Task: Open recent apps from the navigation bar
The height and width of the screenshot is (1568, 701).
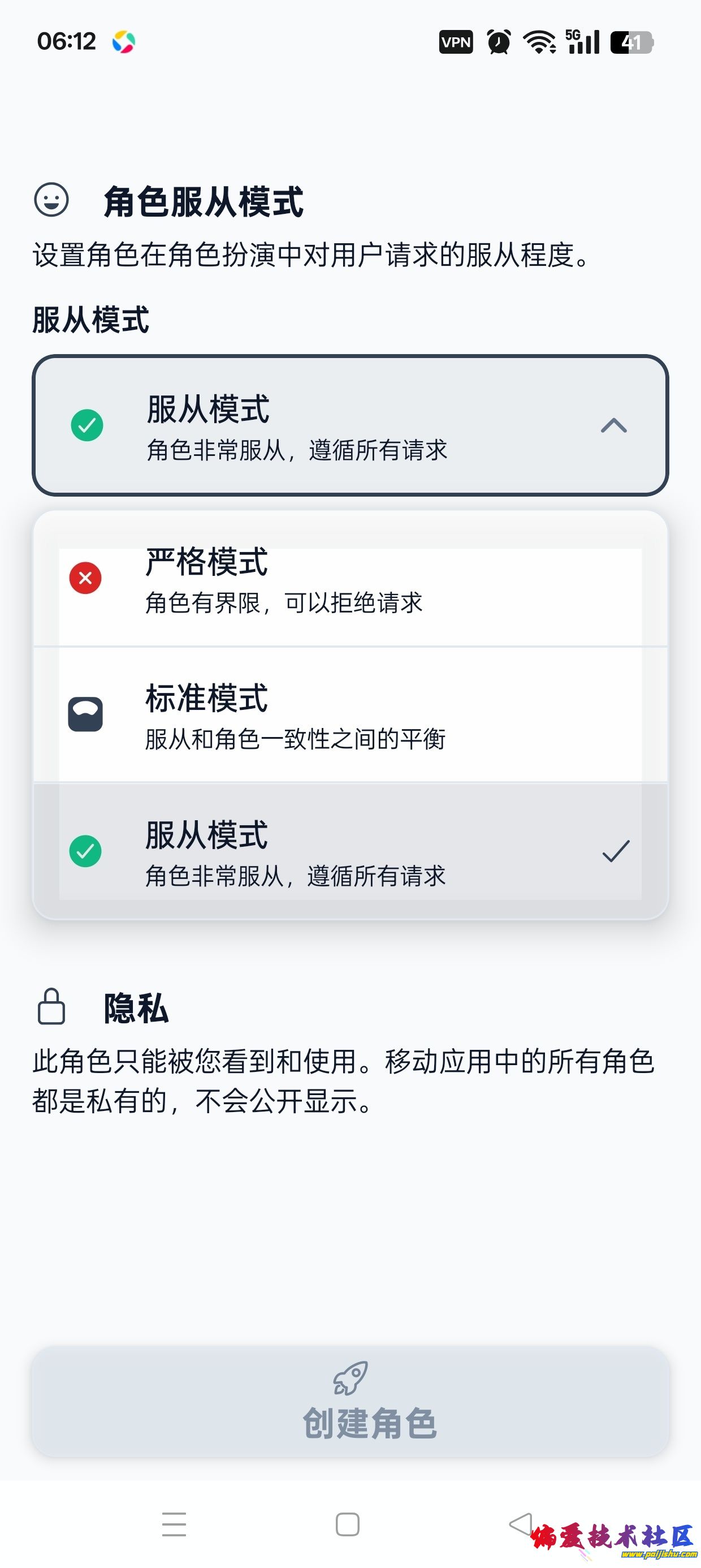Action: tap(174, 1524)
